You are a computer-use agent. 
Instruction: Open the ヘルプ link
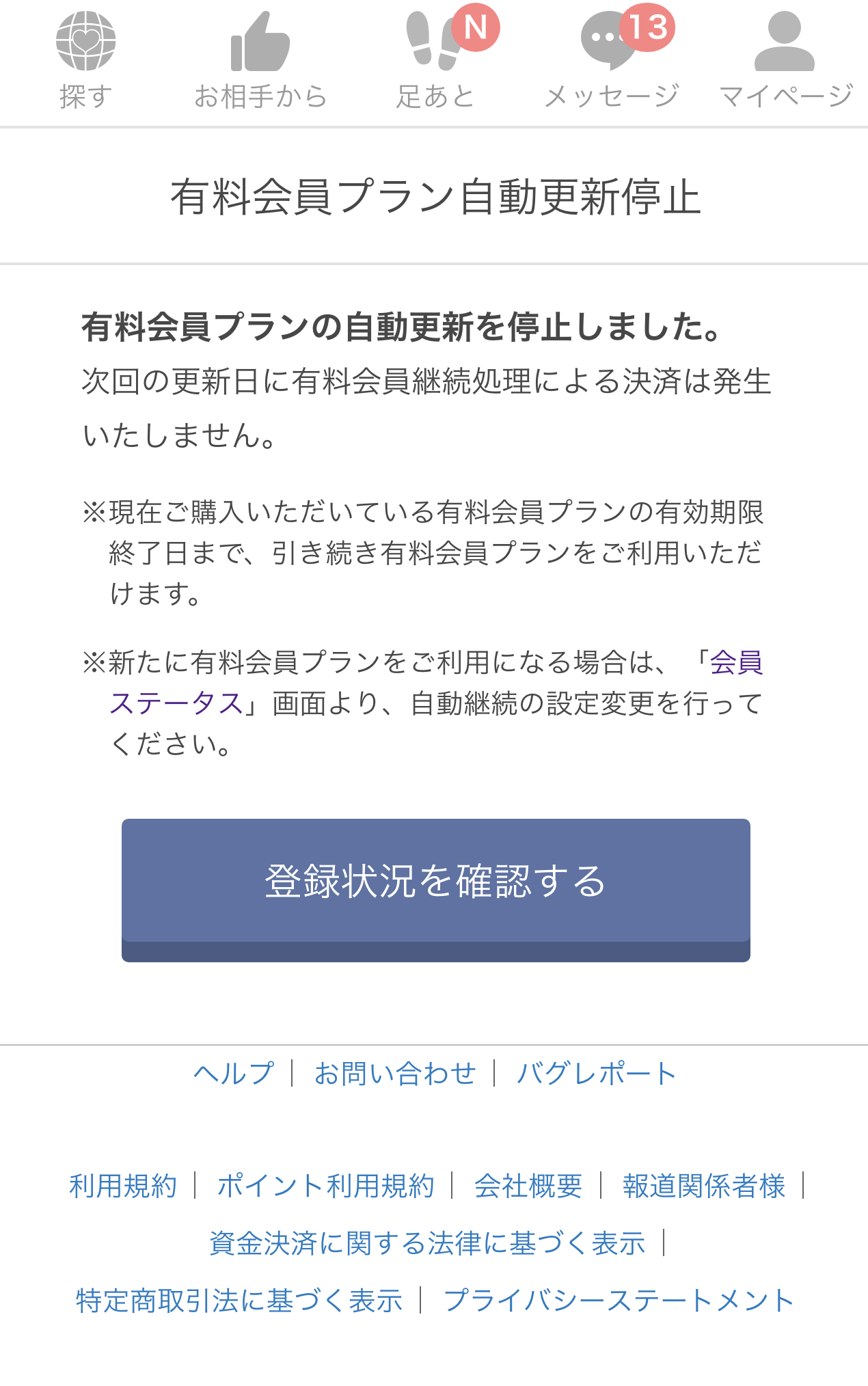click(234, 1073)
